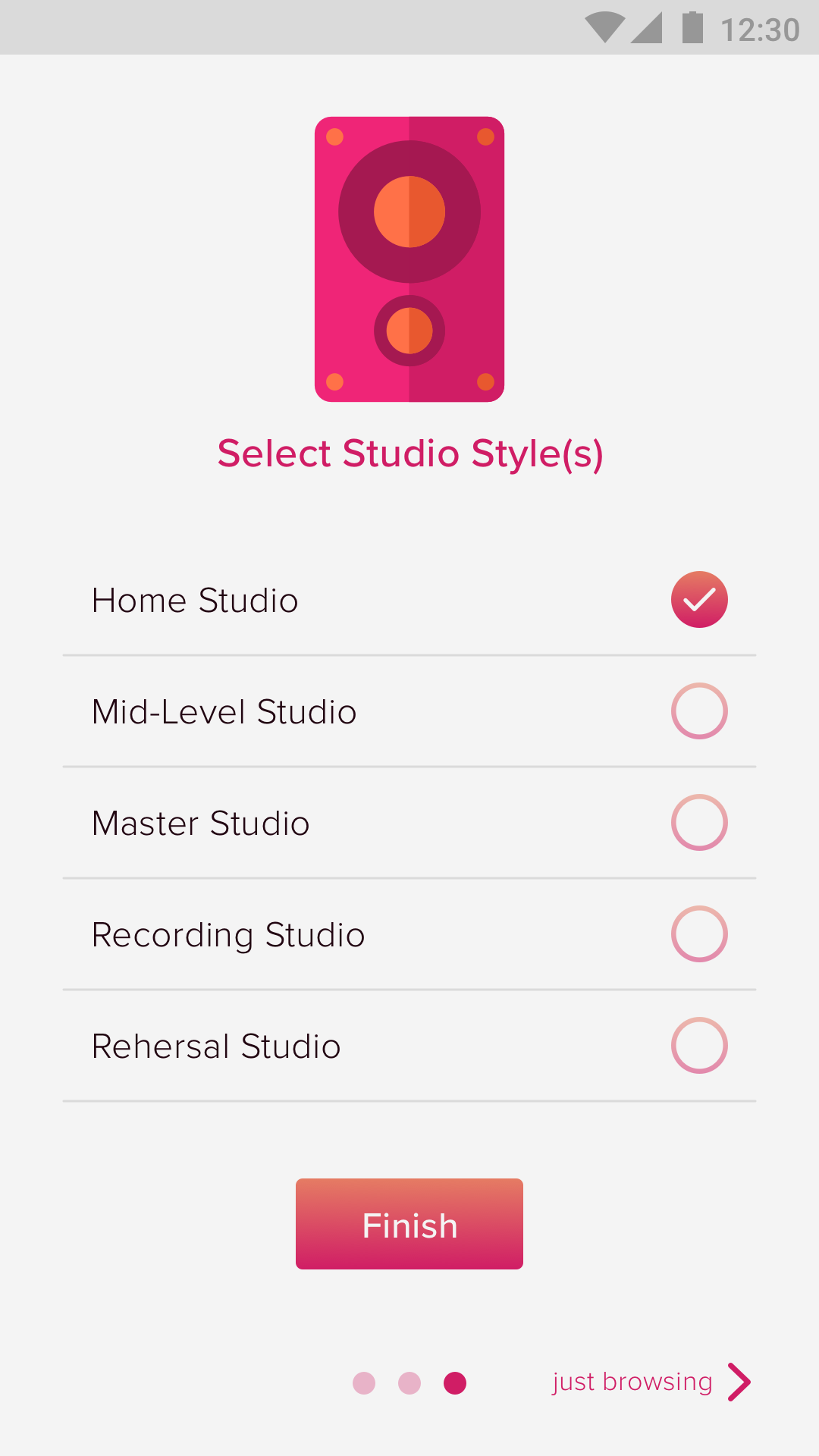This screenshot has width=819, height=1456.
Task: Tap the Finish button
Action: (409, 1224)
